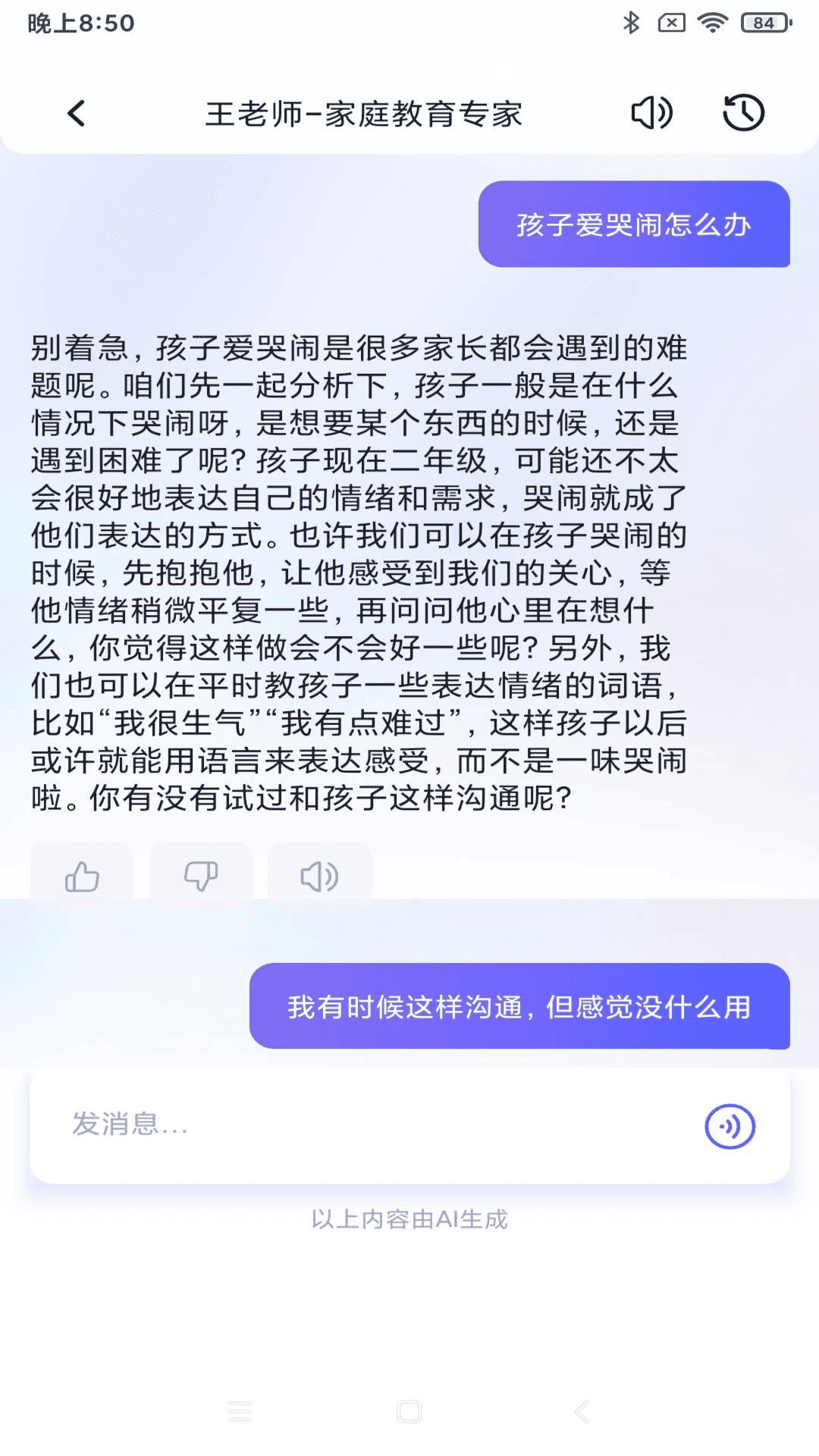The width and height of the screenshot is (819, 1456).
Task: Tap the voice input icon beside the message box
Action: (730, 1128)
